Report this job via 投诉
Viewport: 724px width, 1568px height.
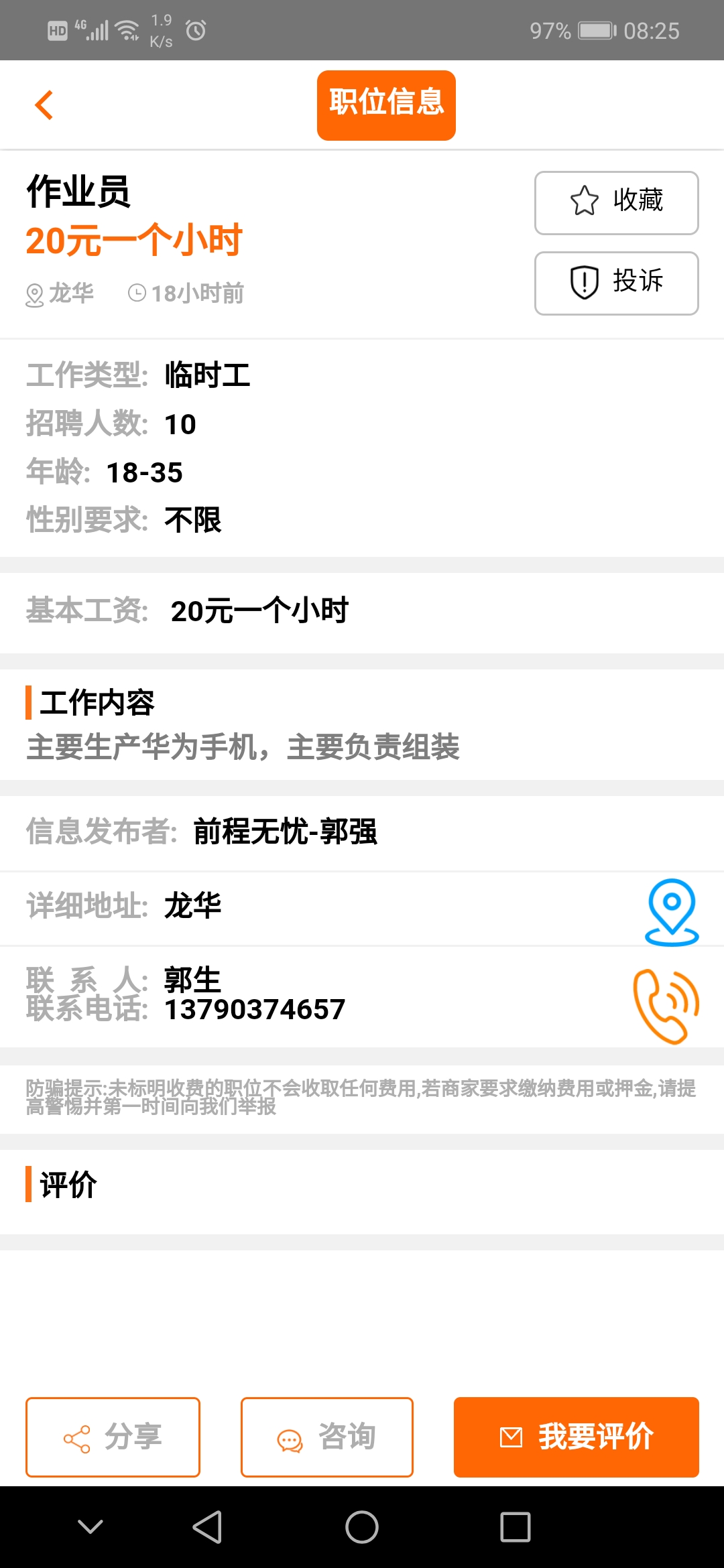[616, 283]
